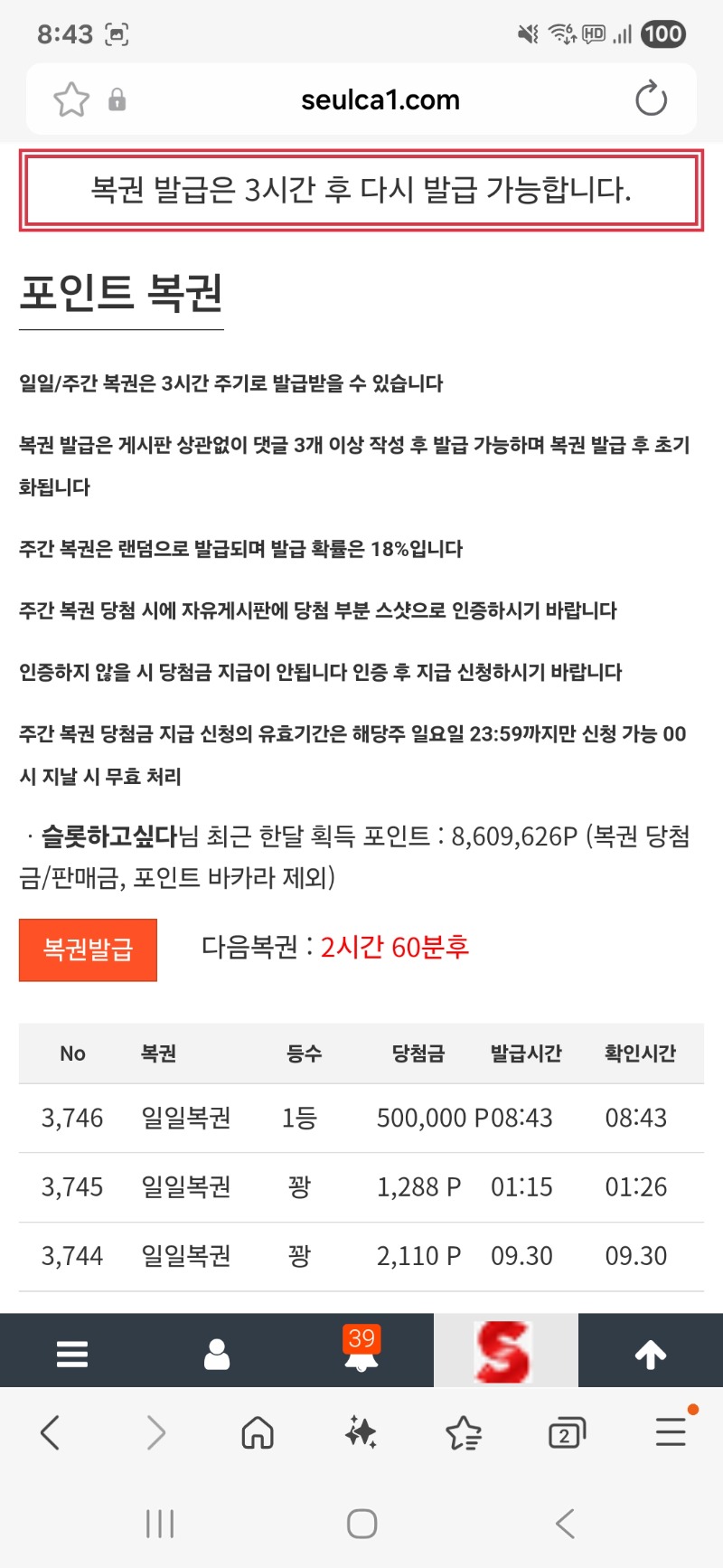Viewport: 723px width, 1568px height.
Task: Go forward in the browser toolbar
Action: pos(155,1432)
